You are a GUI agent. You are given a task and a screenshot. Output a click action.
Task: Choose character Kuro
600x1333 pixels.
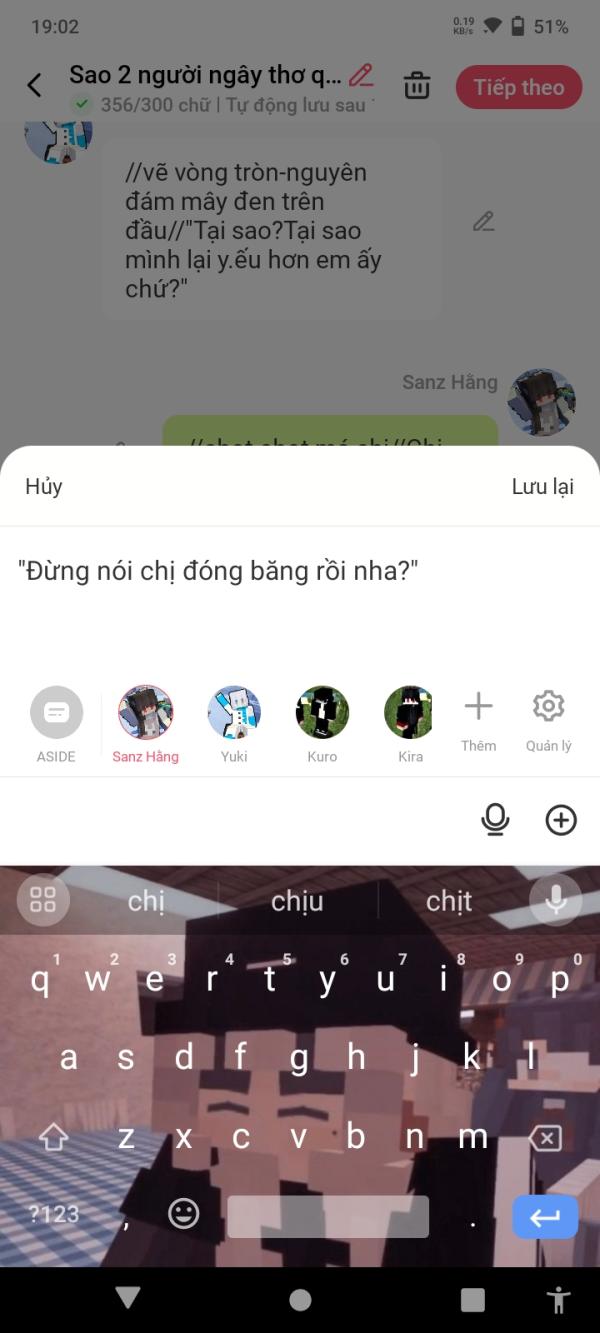tap(322, 725)
